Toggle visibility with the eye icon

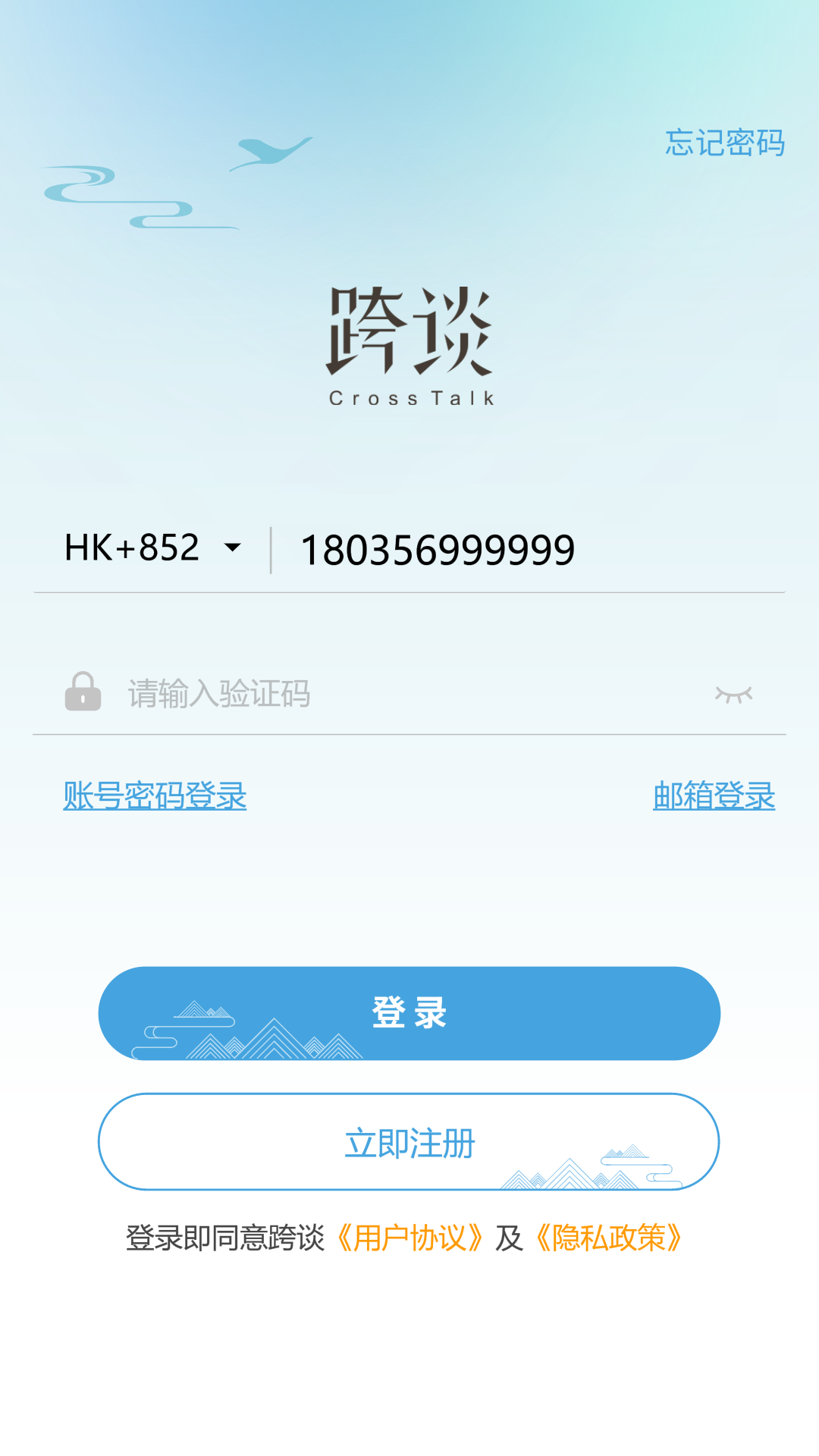coord(733,694)
